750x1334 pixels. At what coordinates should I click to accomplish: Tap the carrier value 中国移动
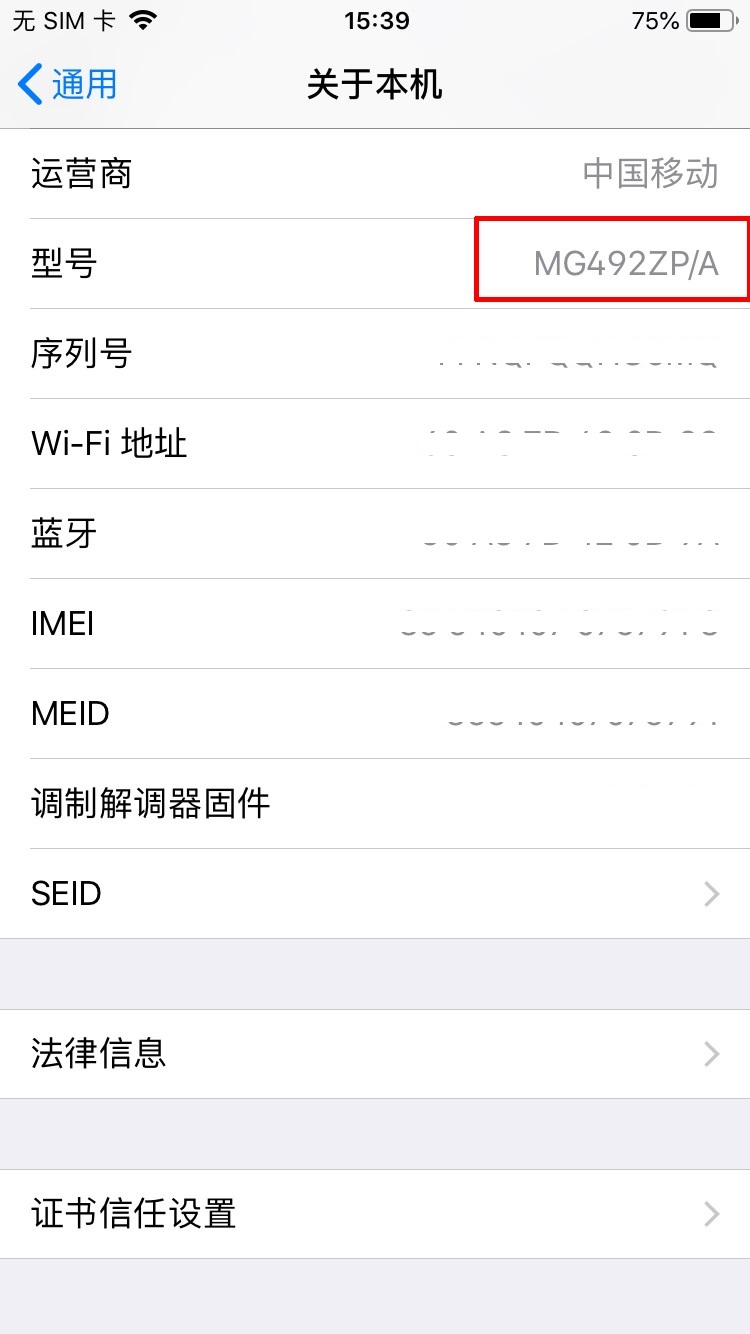[650, 173]
